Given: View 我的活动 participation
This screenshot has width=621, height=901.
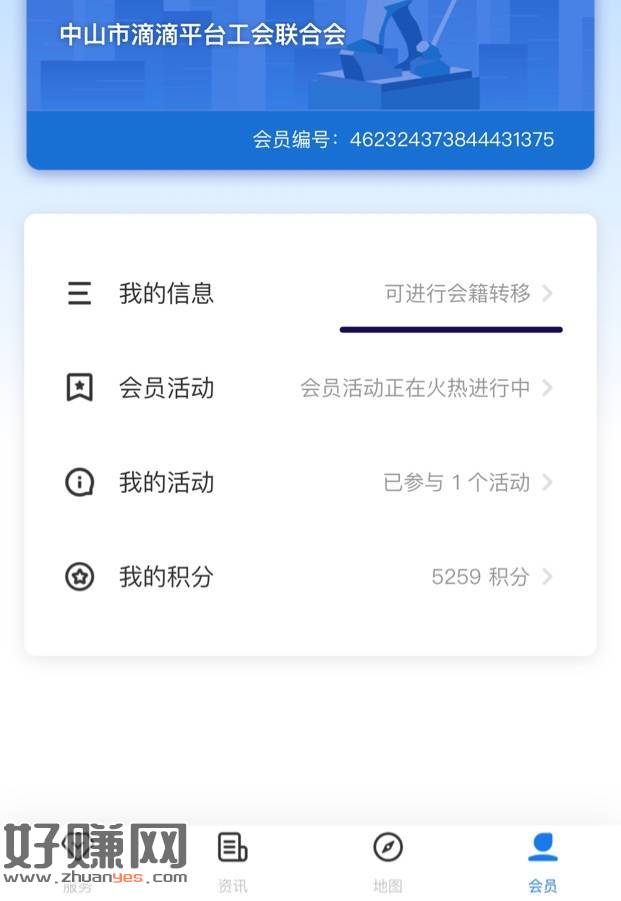Looking at the screenshot, I should [x=310, y=483].
